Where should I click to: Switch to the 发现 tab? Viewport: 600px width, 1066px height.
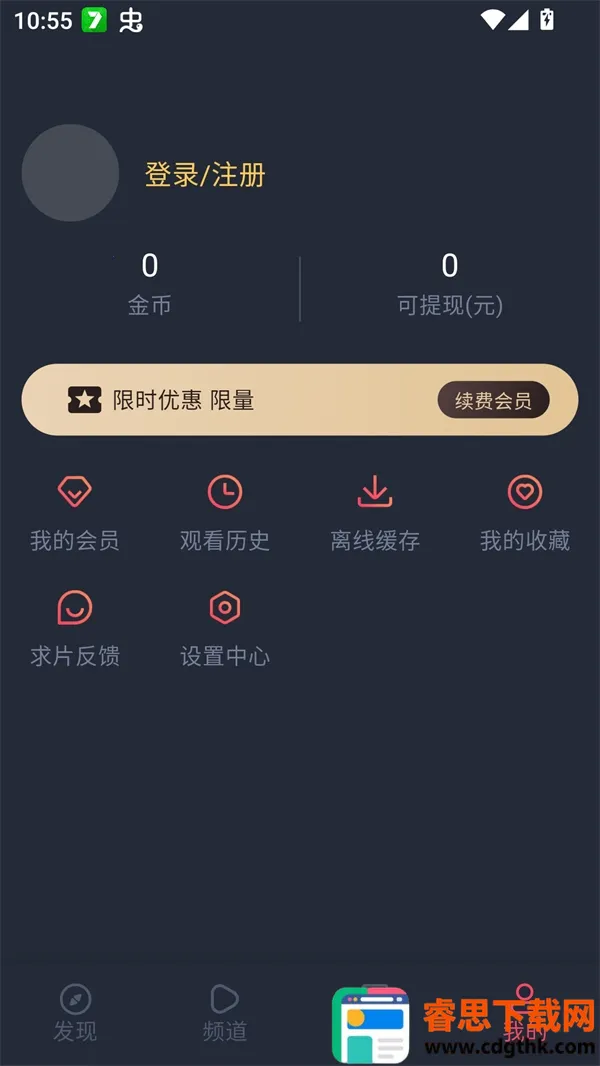pos(75,1012)
